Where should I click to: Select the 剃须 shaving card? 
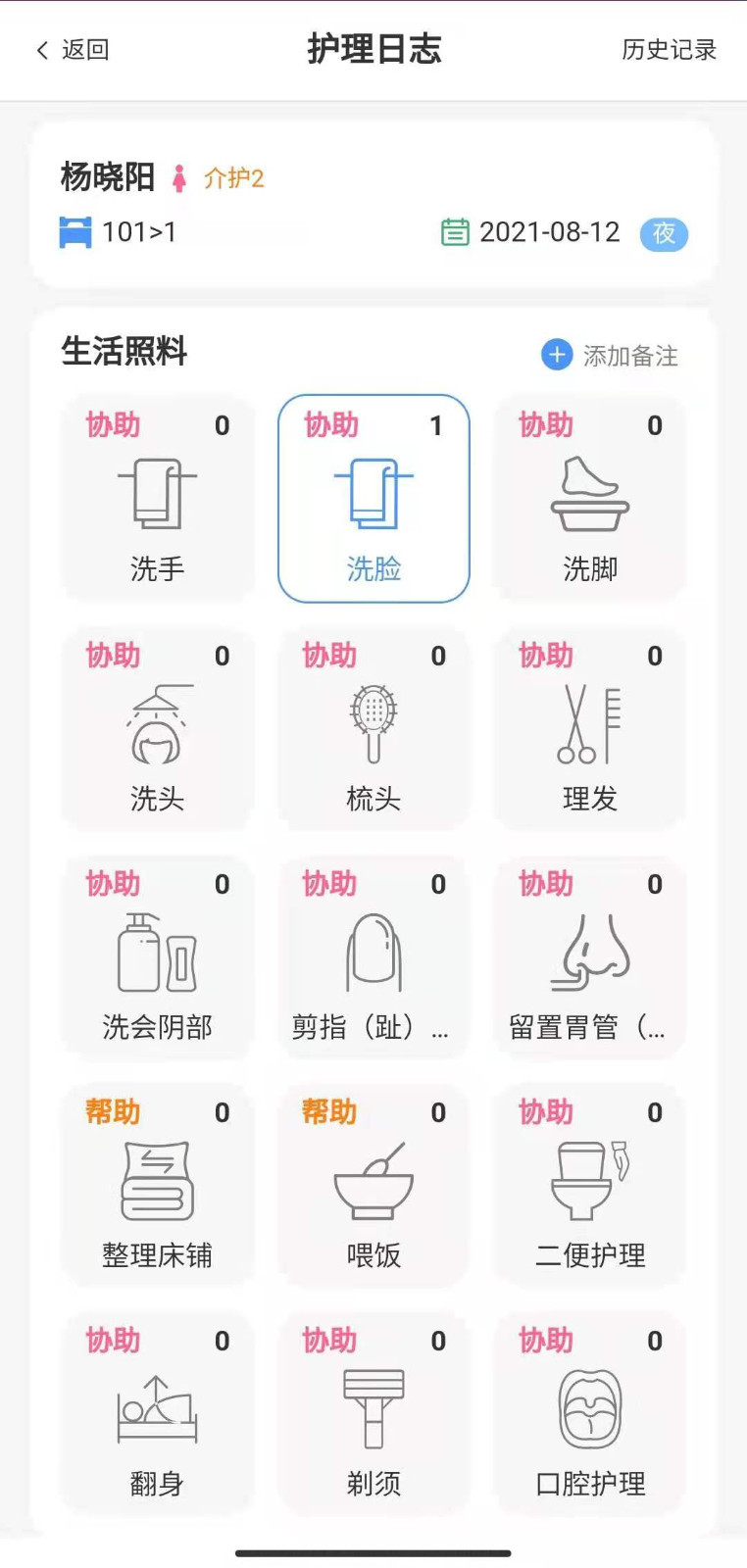373,1414
